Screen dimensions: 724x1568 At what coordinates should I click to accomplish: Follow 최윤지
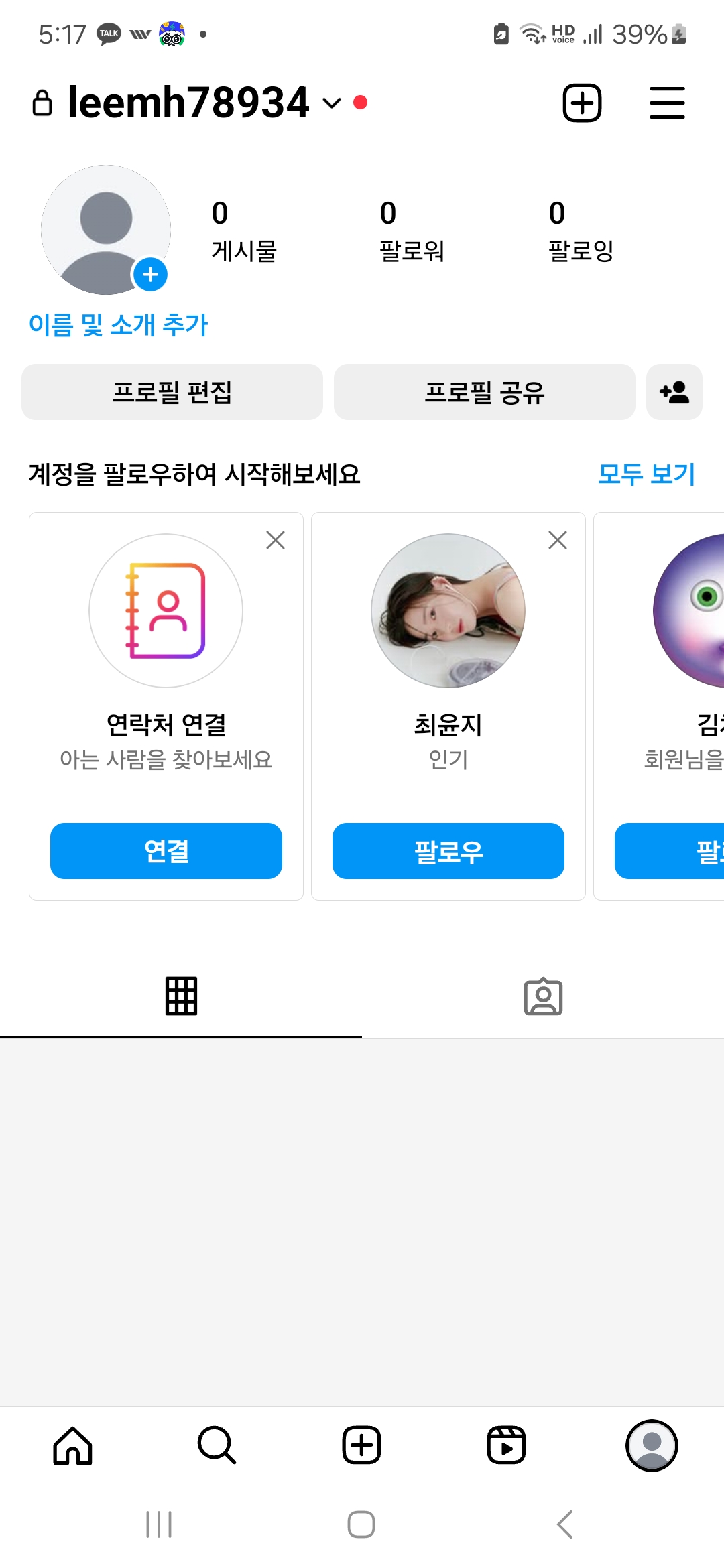(448, 851)
